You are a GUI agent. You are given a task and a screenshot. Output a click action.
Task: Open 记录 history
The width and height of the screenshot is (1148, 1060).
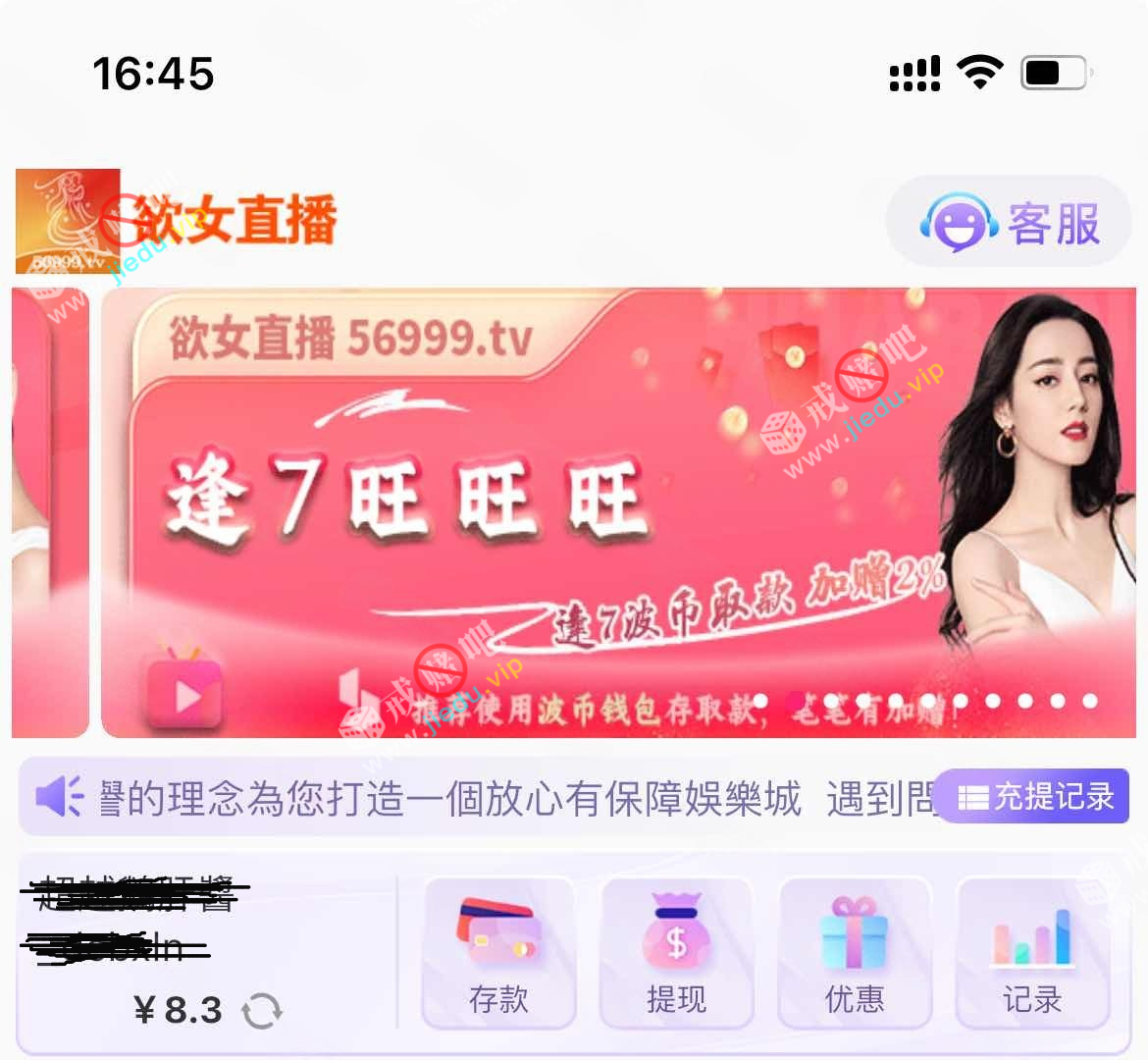pyautogui.click(x=1032, y=952)
